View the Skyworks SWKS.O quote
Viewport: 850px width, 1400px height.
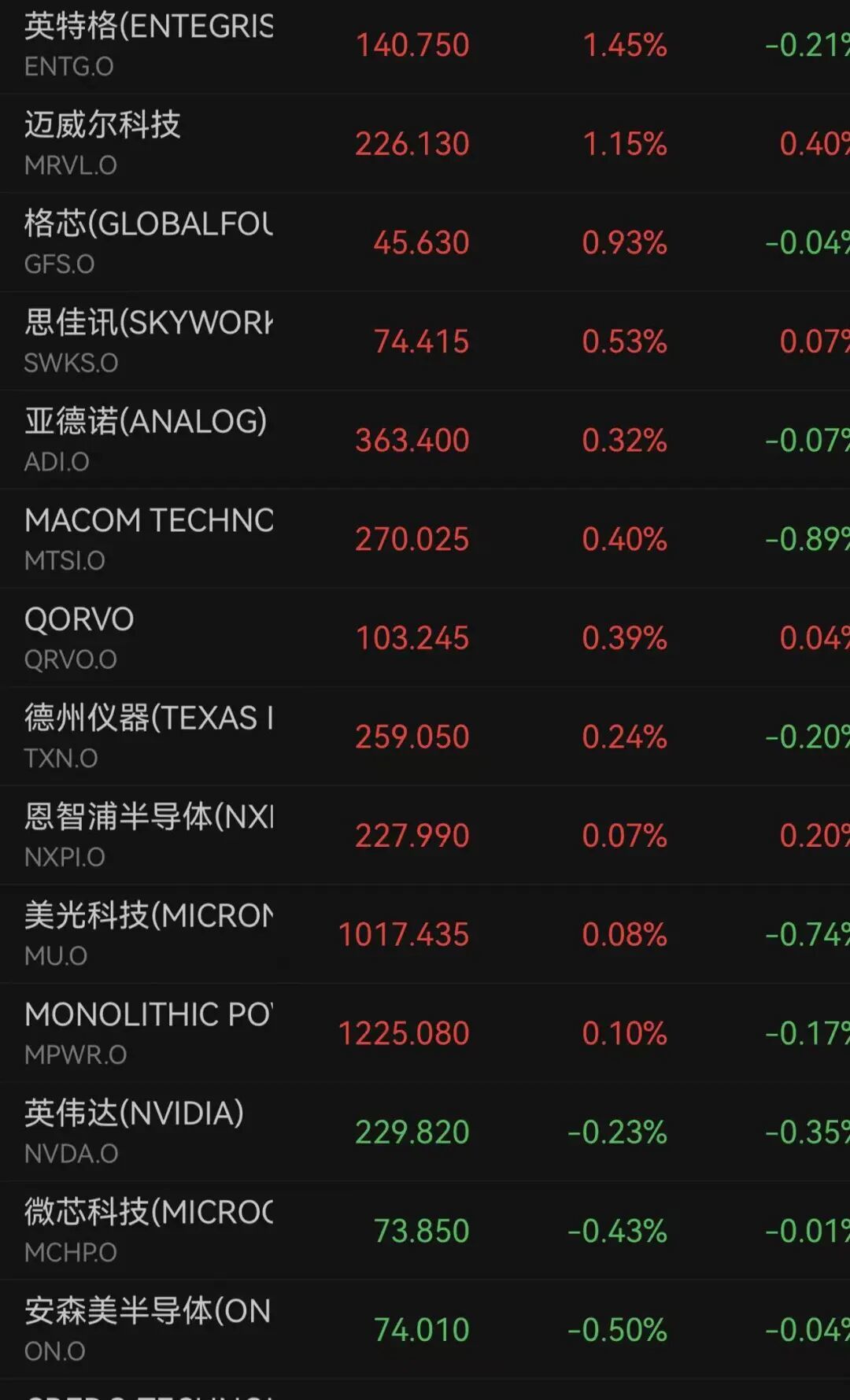click(x=425, y=342)
